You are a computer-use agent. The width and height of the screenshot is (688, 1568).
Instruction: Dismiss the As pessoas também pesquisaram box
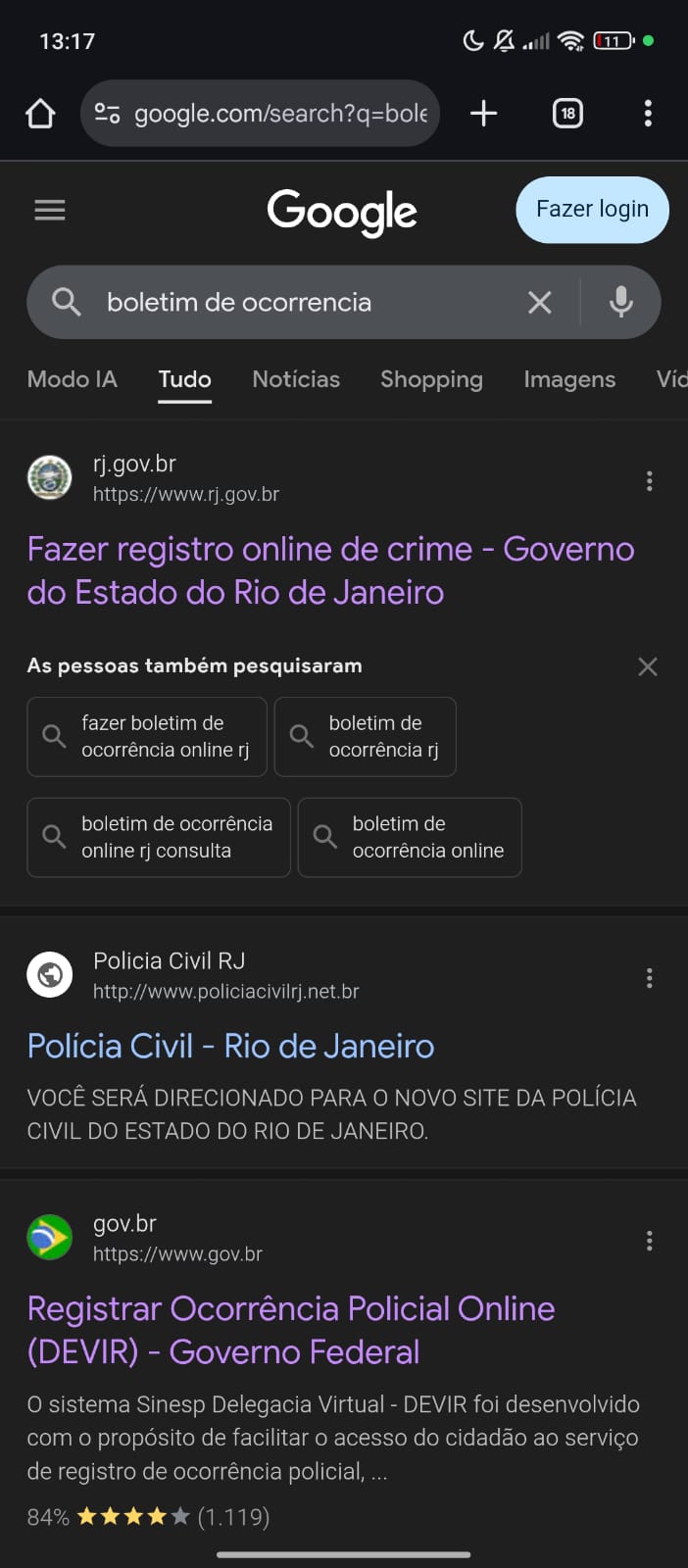[648, 666]
